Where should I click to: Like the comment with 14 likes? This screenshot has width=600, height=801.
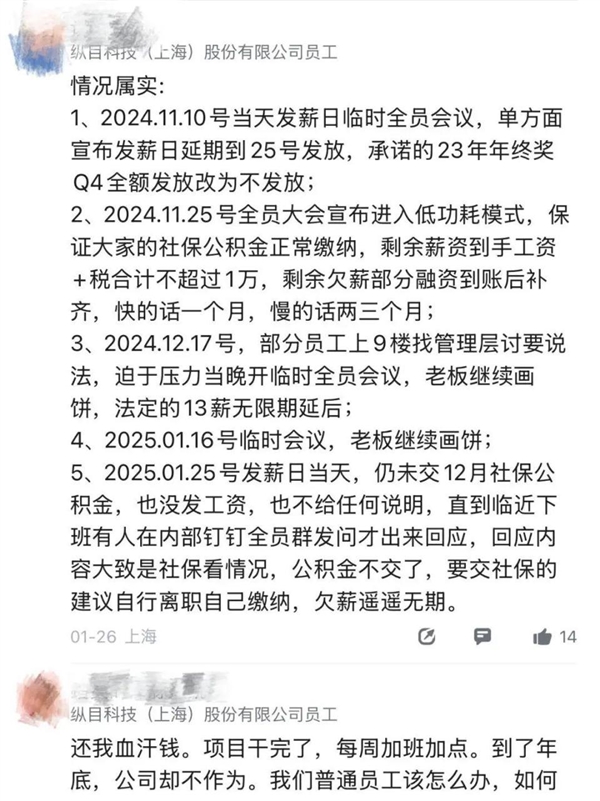pos(543,636)
